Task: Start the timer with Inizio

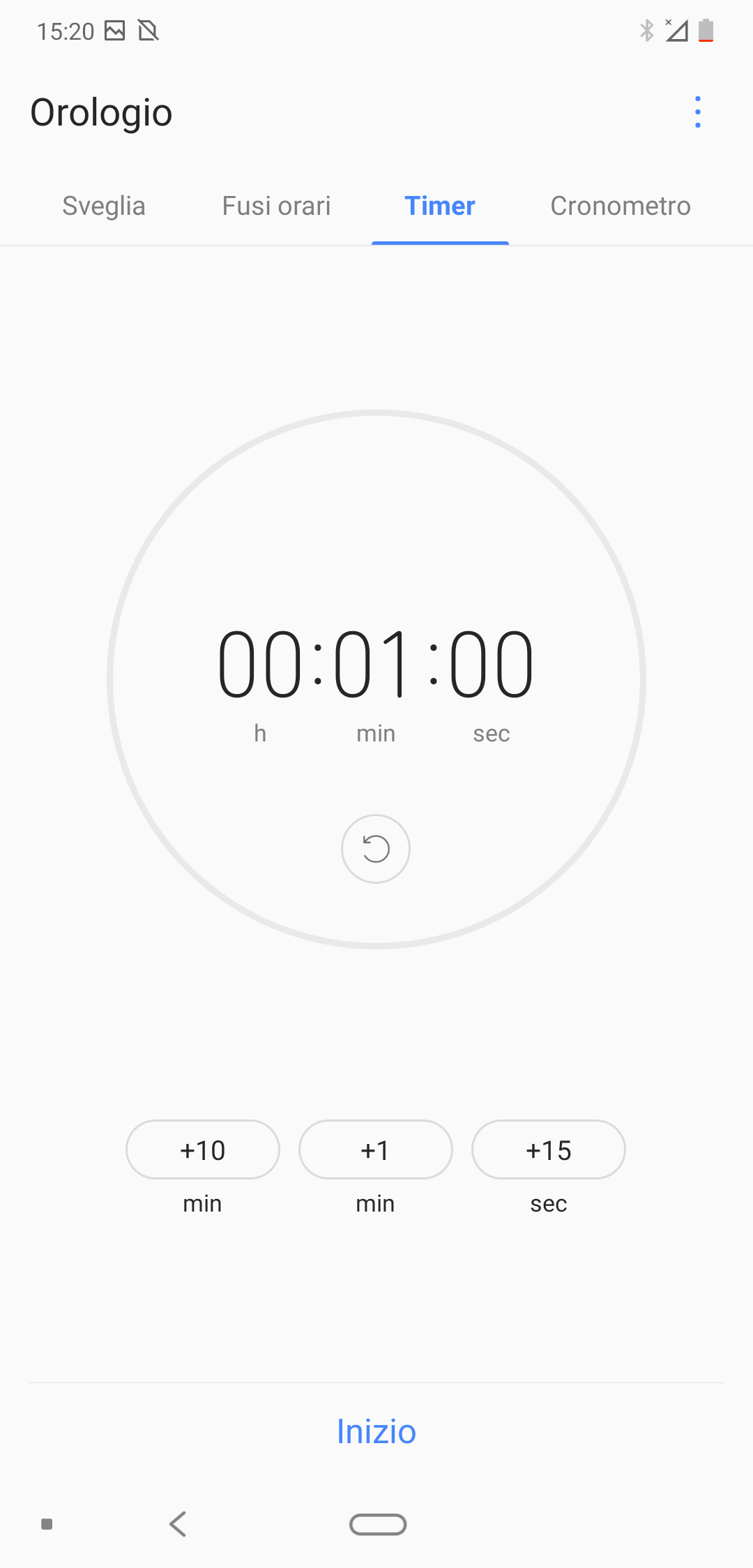Action: click(x=376, y=1431)
